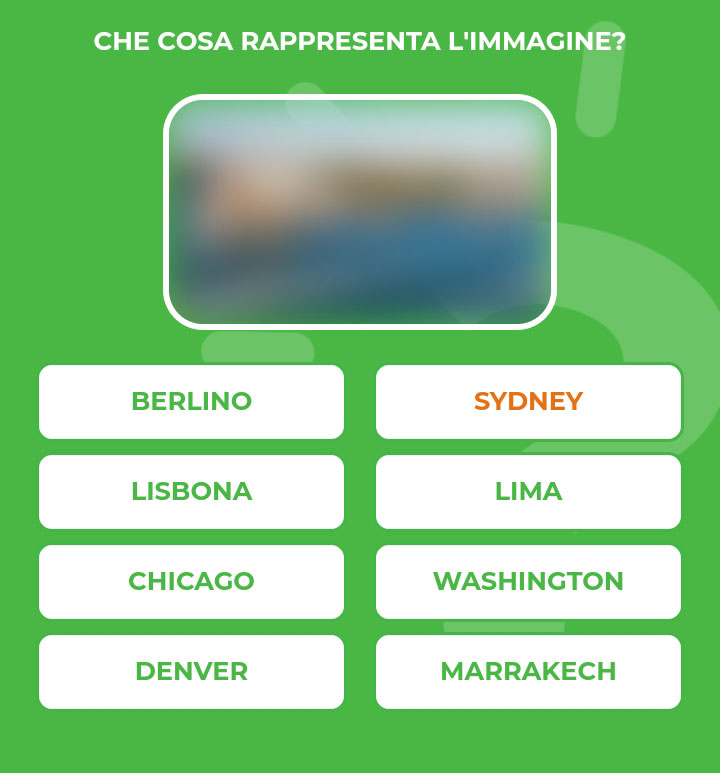Choose Sydney as the answer

click(528, 402)
